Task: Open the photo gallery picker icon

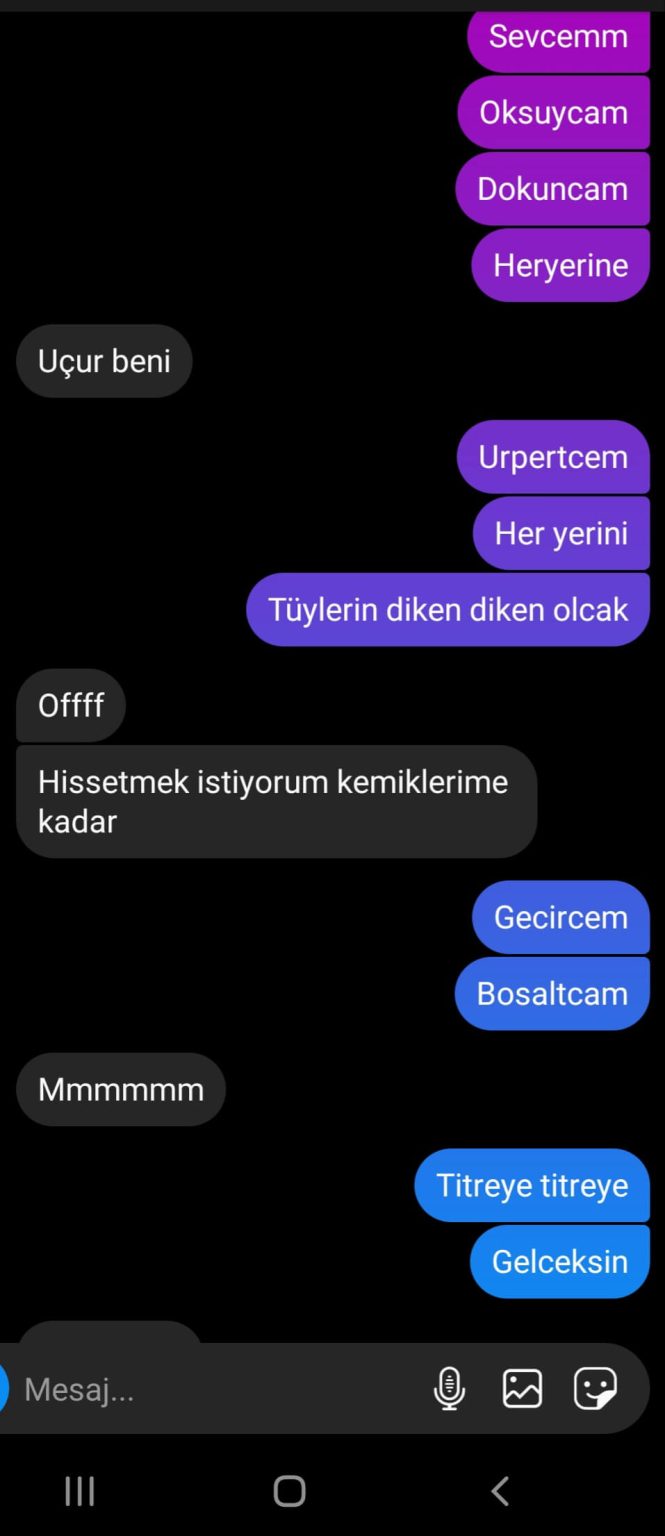Action: pyautogui.click(x=522, y=1389)
